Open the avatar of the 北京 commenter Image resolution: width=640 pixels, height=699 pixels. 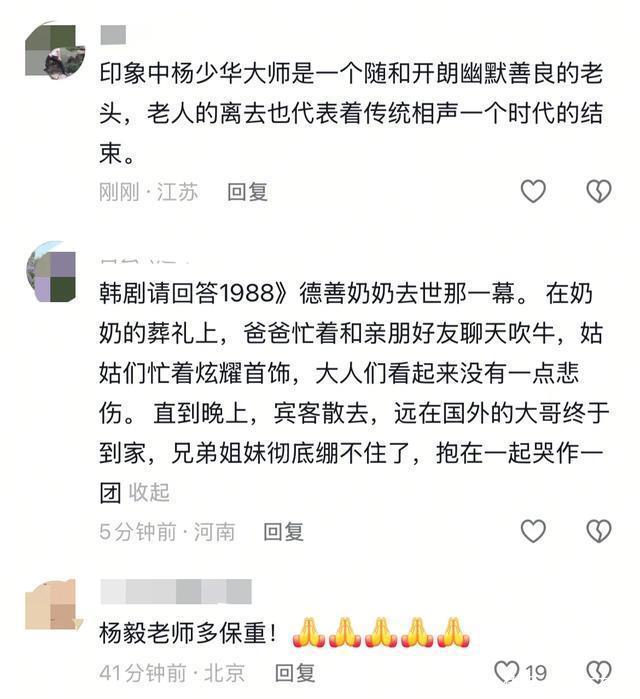pos(52,604)
